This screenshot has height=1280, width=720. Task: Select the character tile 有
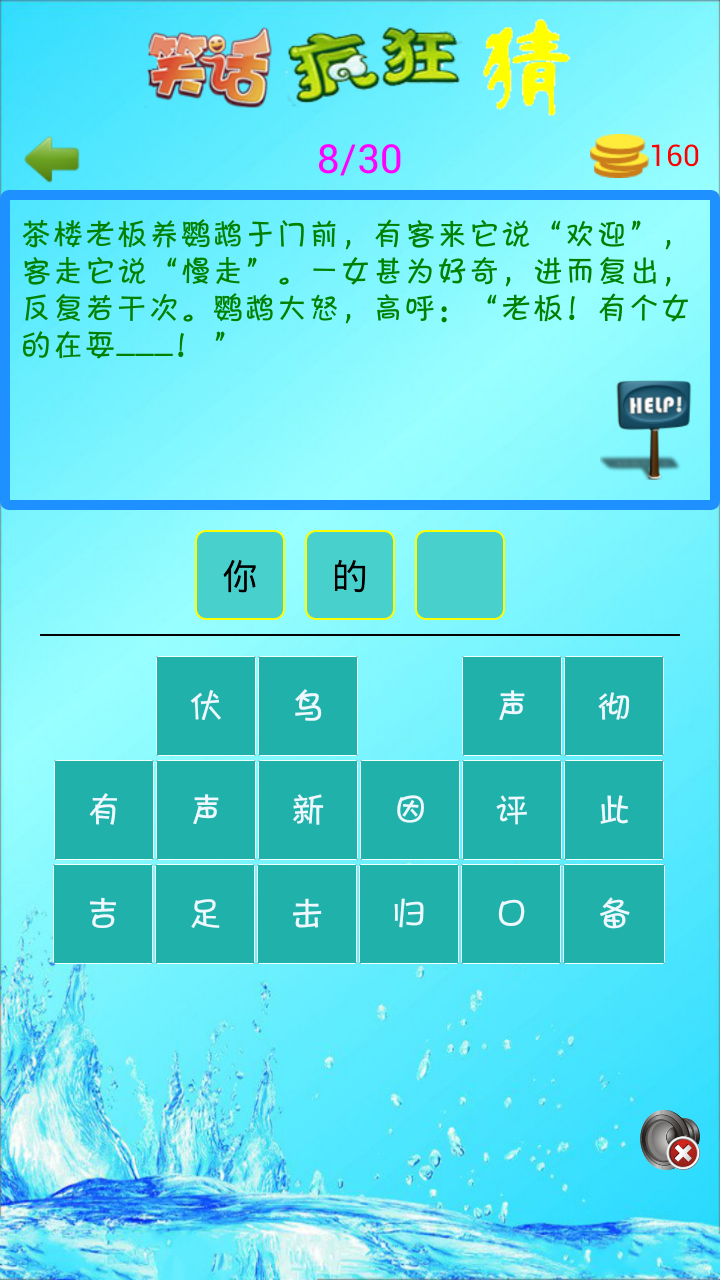click(x=104, y=810)
